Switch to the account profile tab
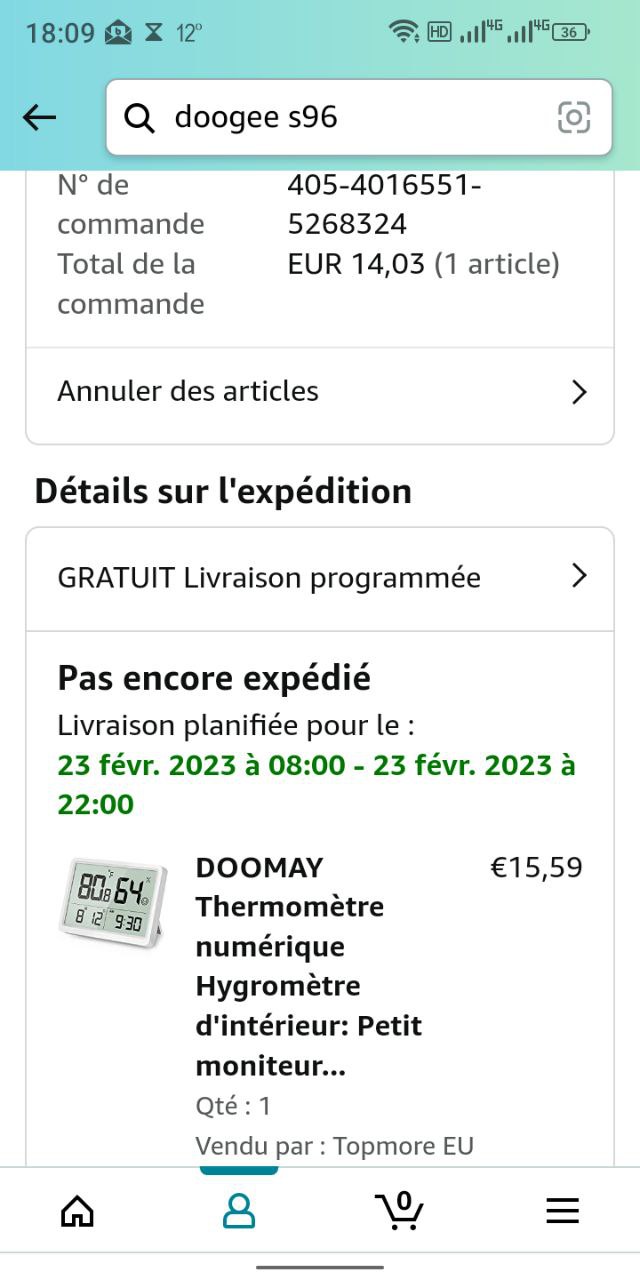The height and width of the screenshot is (1280, 640). (x=238, y=1211)
